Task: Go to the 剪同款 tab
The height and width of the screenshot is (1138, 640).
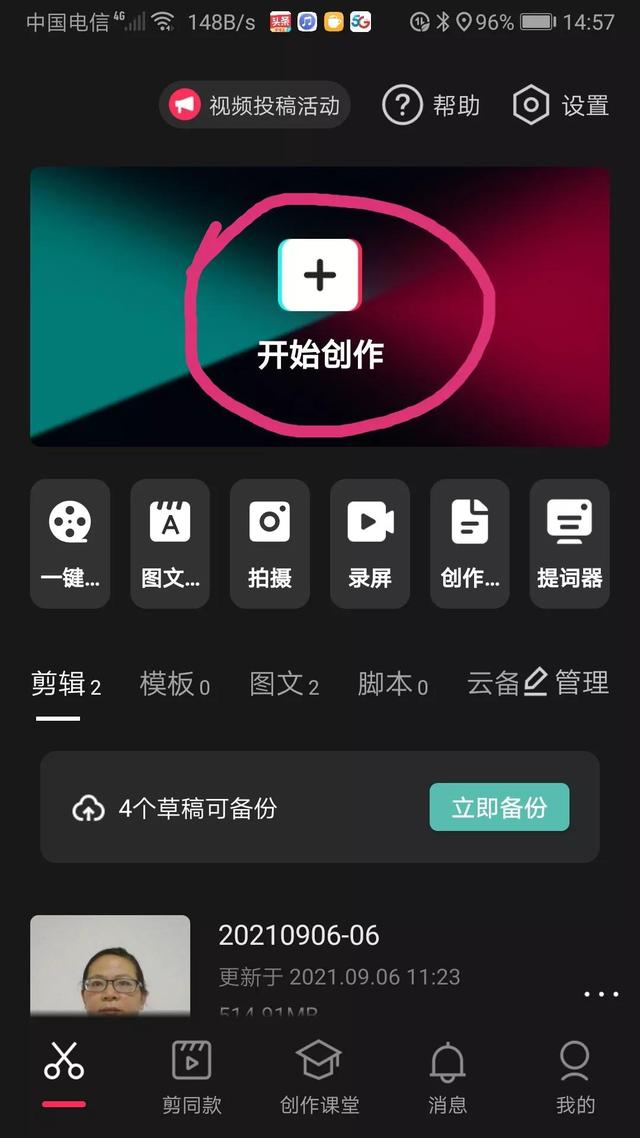Action: point(192,1075)
